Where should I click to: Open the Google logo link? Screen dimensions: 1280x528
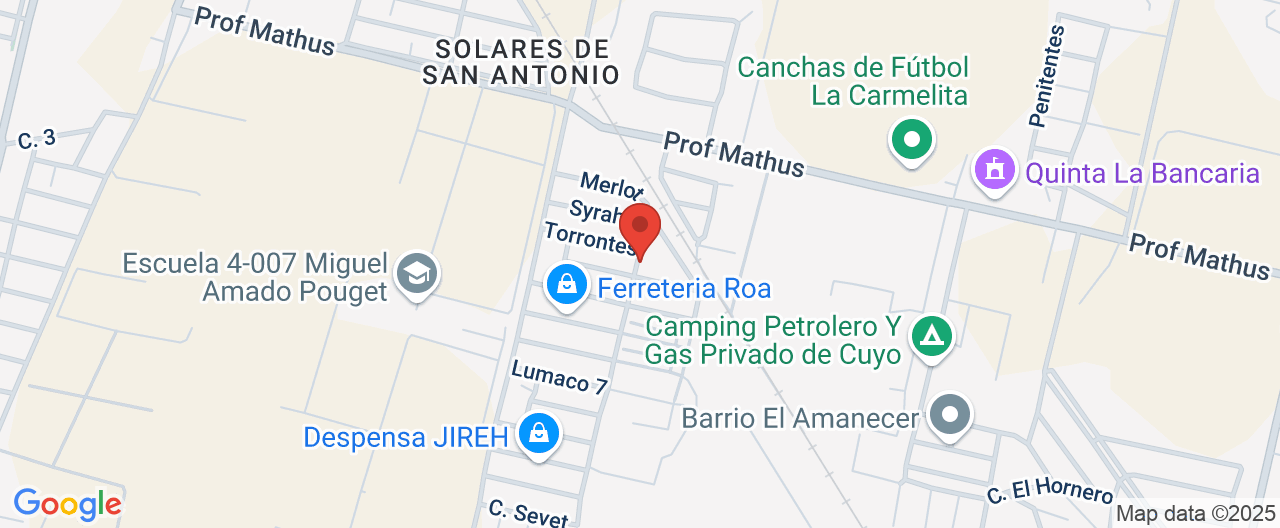point(67,503)
